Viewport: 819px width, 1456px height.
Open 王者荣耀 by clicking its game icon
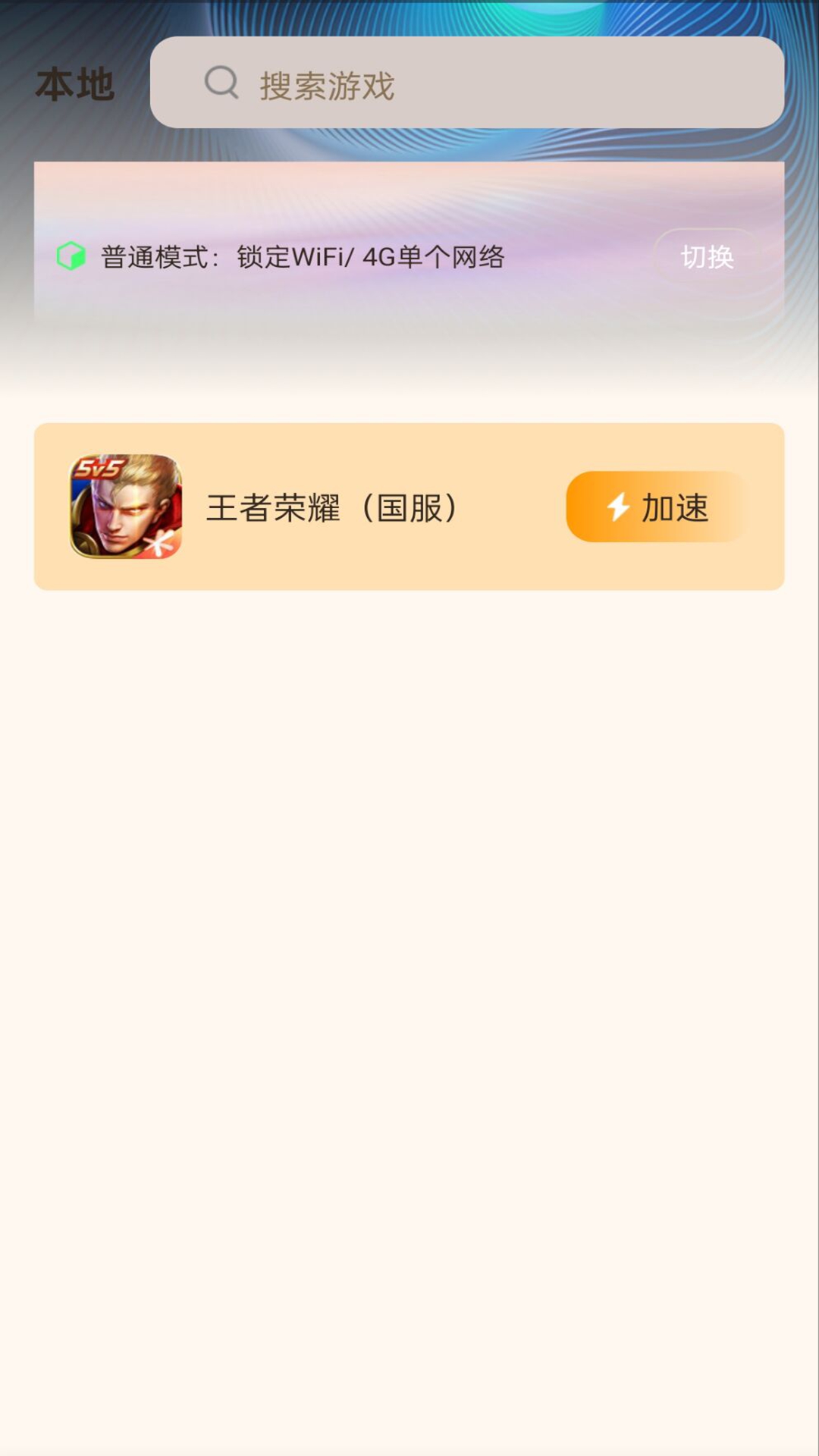[x=126, y=508]
